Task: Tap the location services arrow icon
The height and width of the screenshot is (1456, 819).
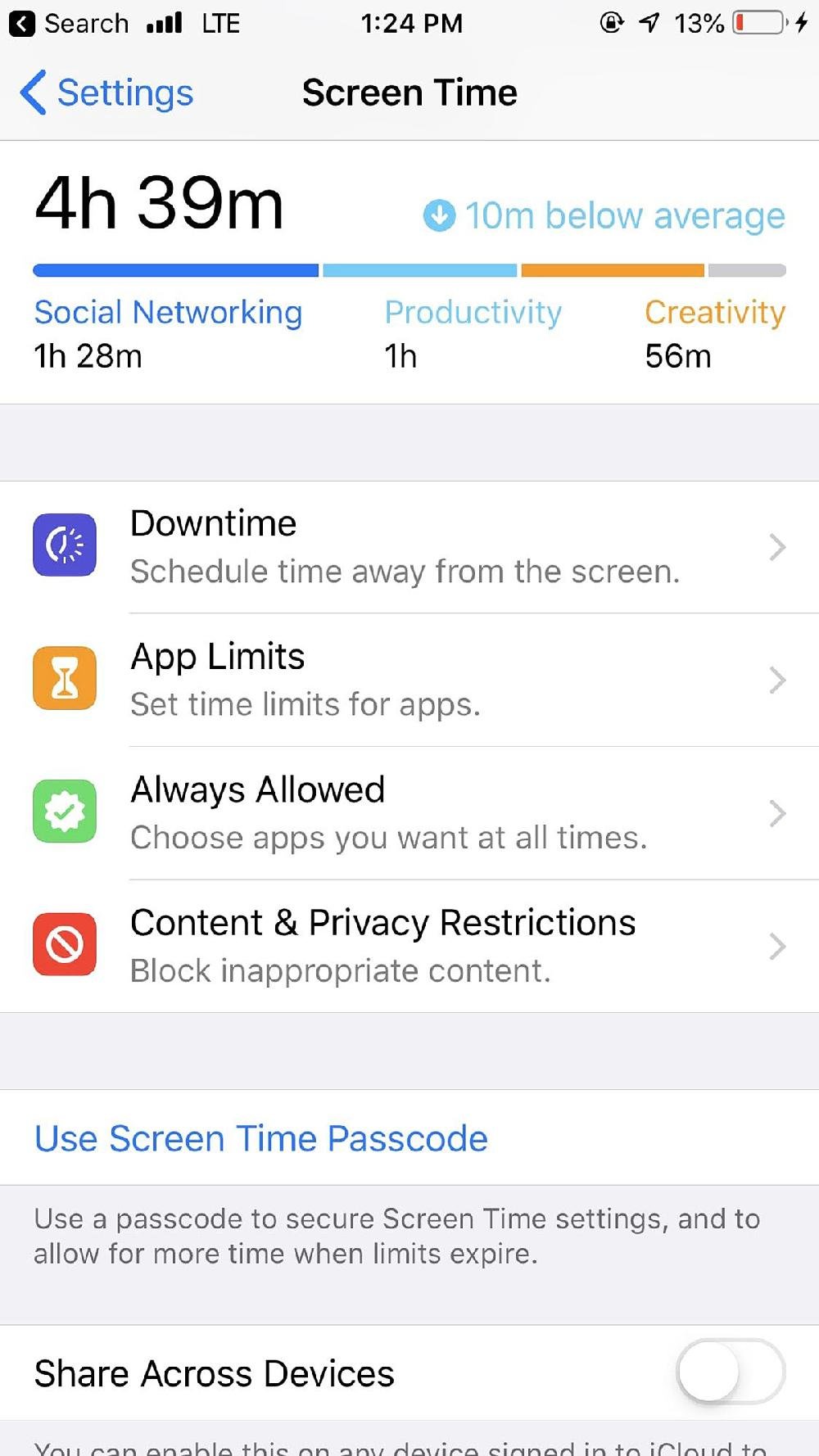Action: (x=649, y=22)
